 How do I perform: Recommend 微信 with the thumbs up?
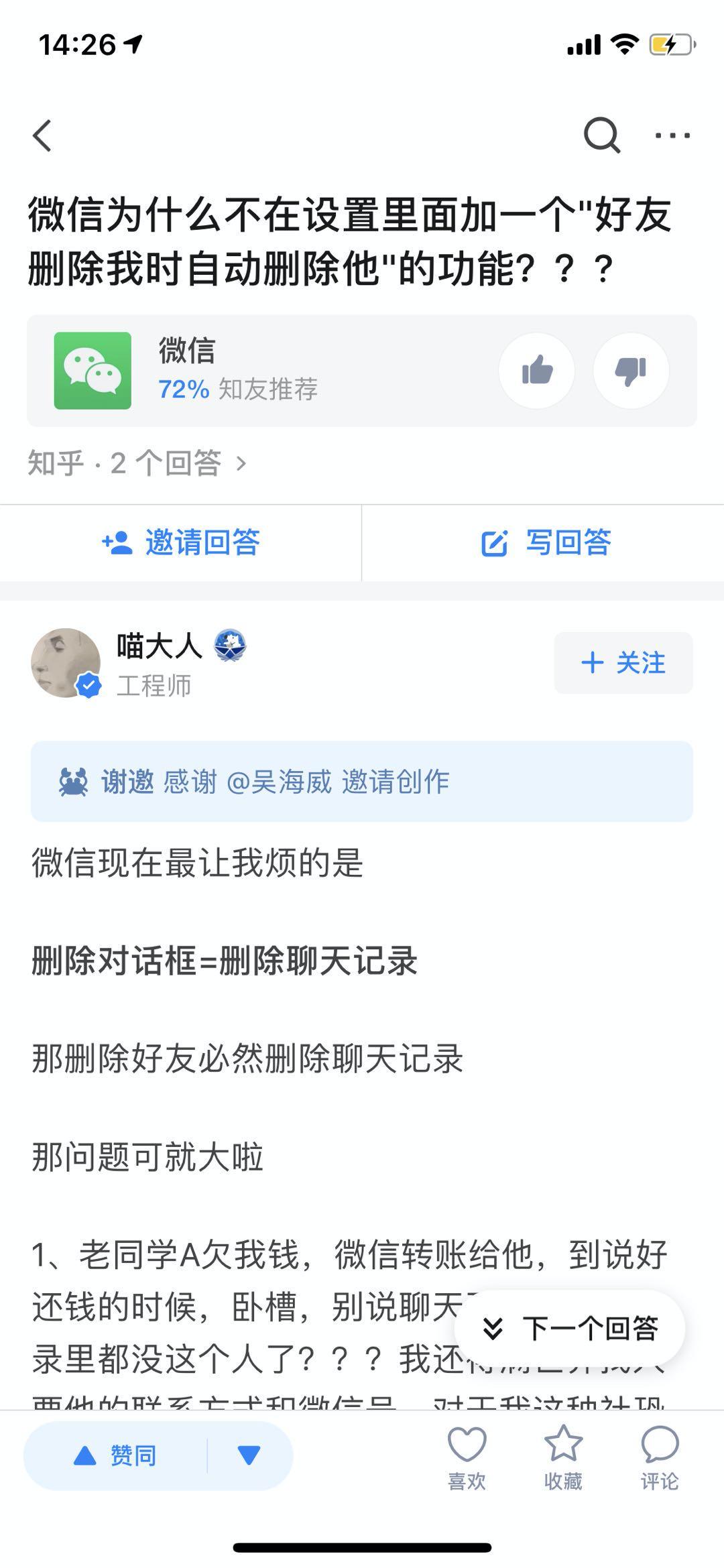[x=536, y=371]
